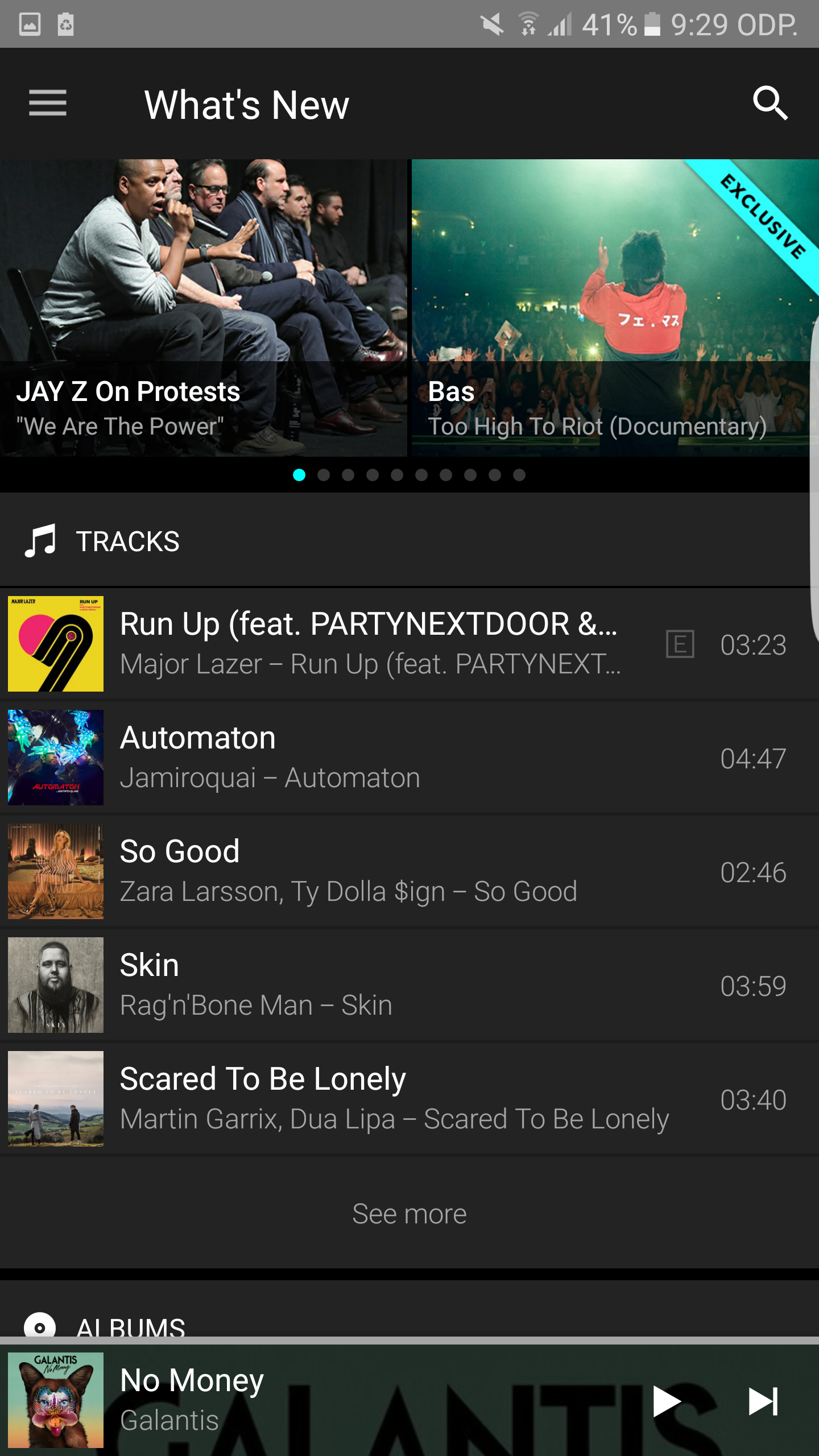Skip to the next track
The width and height of the screenshot is (819, 1456).
[x=763, y=1401]
